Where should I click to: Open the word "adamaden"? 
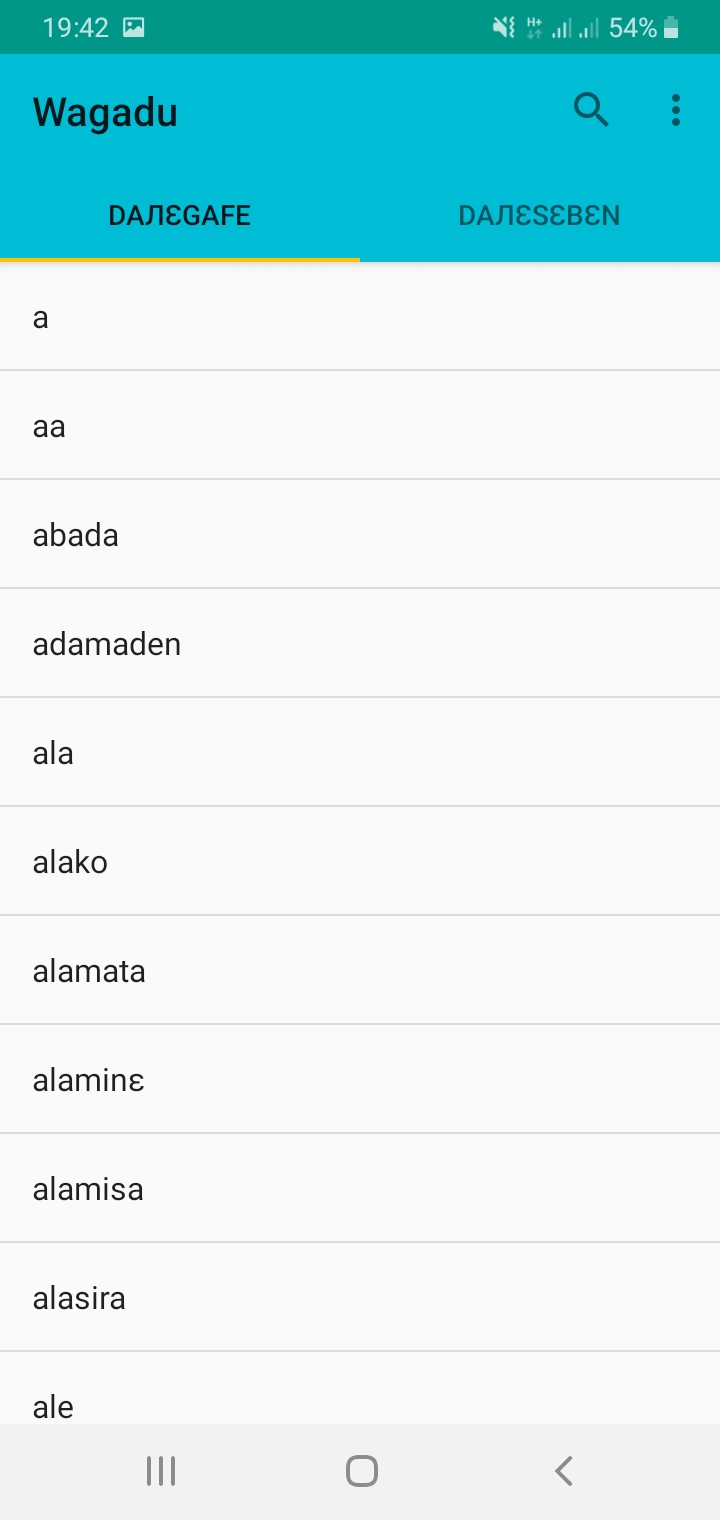(x=360, y=643)
